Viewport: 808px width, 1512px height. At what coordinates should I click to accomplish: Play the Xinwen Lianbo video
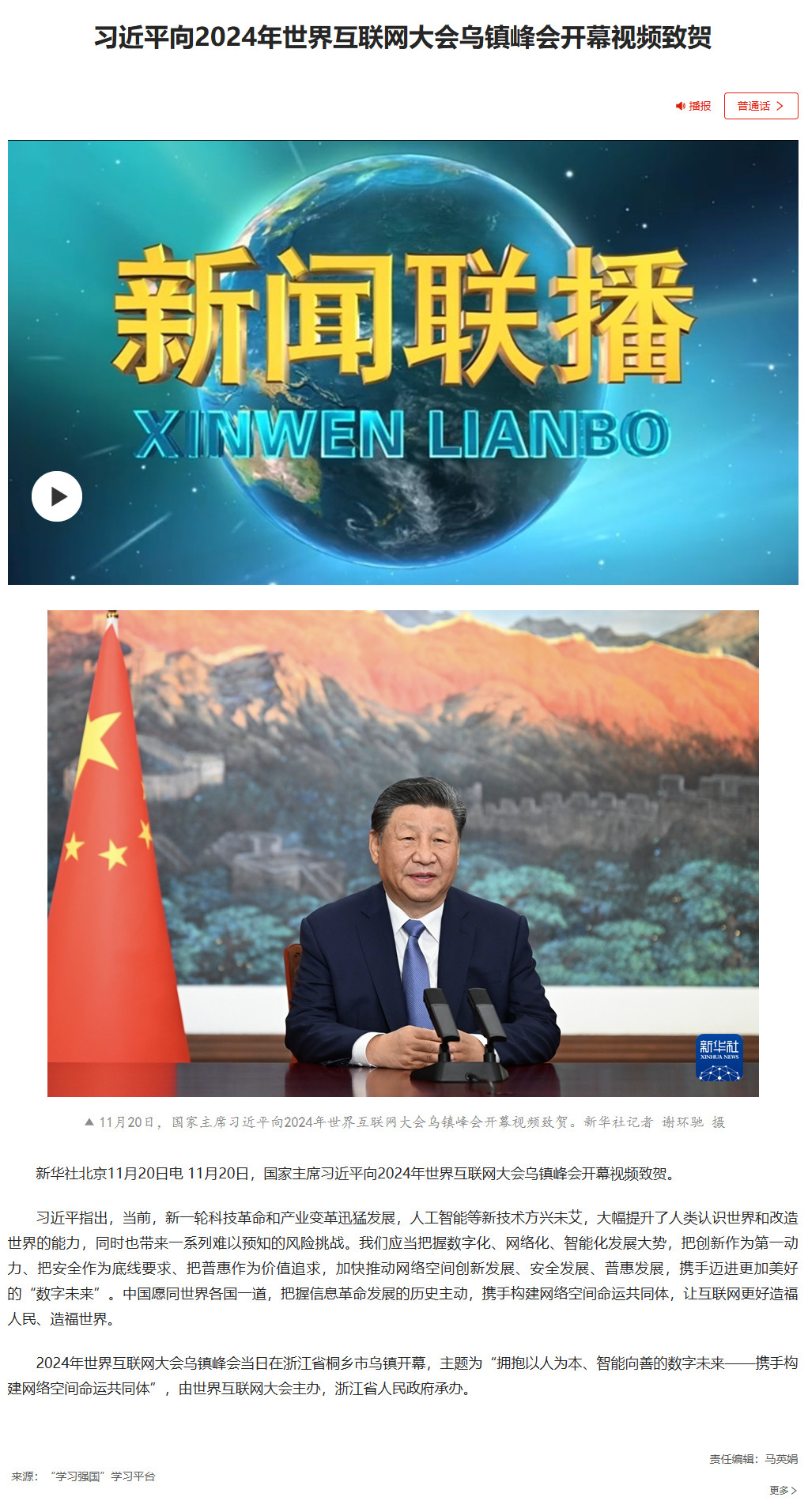click(x=57, y=496)
